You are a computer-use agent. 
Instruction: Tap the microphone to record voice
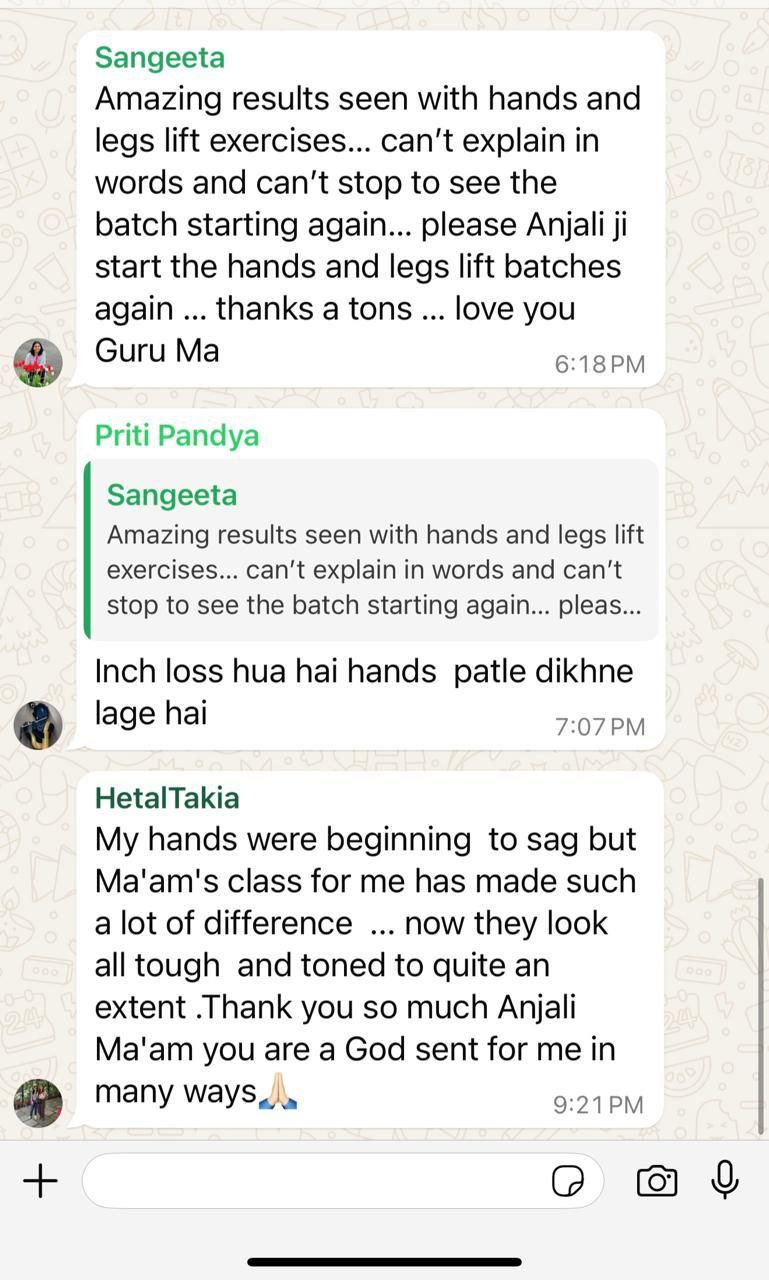point(725,1180)
